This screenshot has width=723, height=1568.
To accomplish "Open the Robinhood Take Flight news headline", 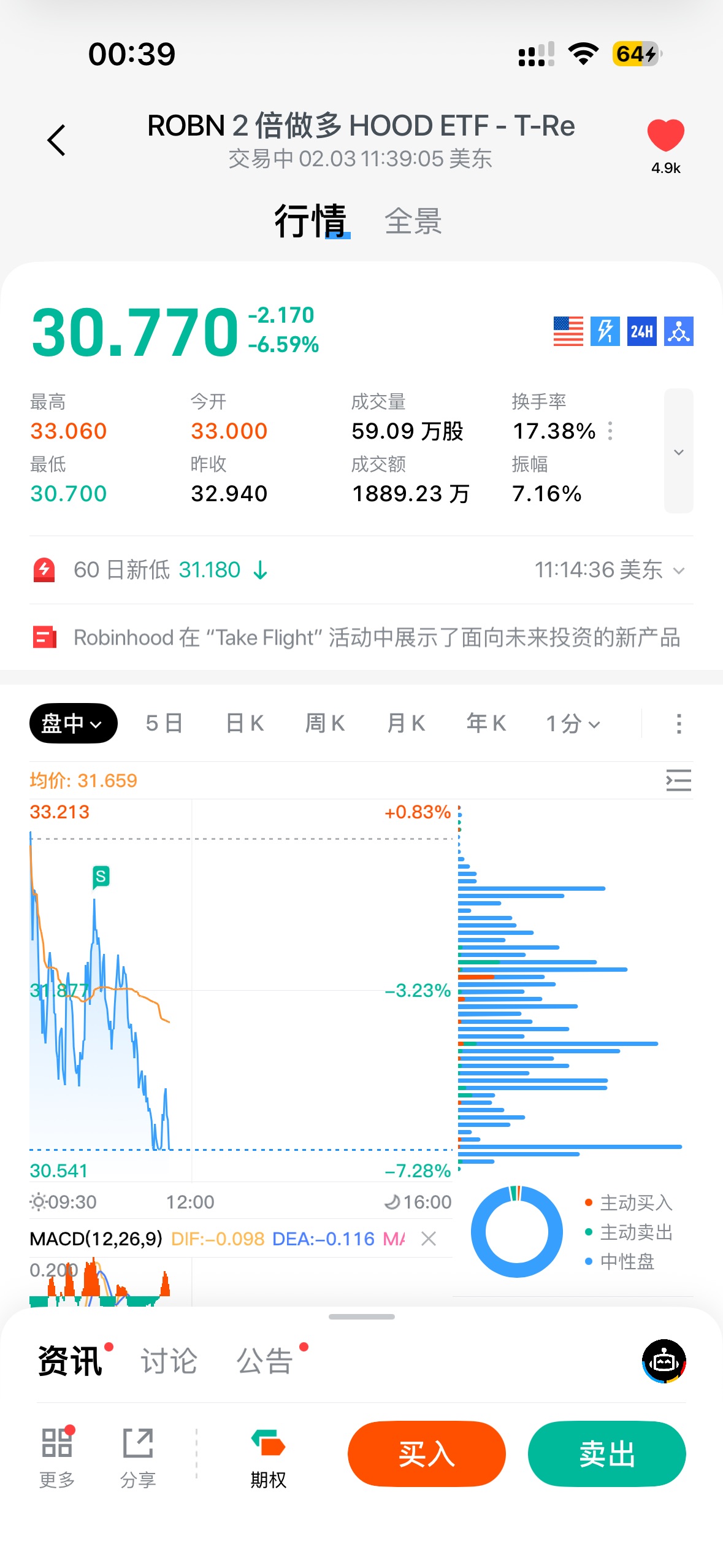I will click(377, 638).
